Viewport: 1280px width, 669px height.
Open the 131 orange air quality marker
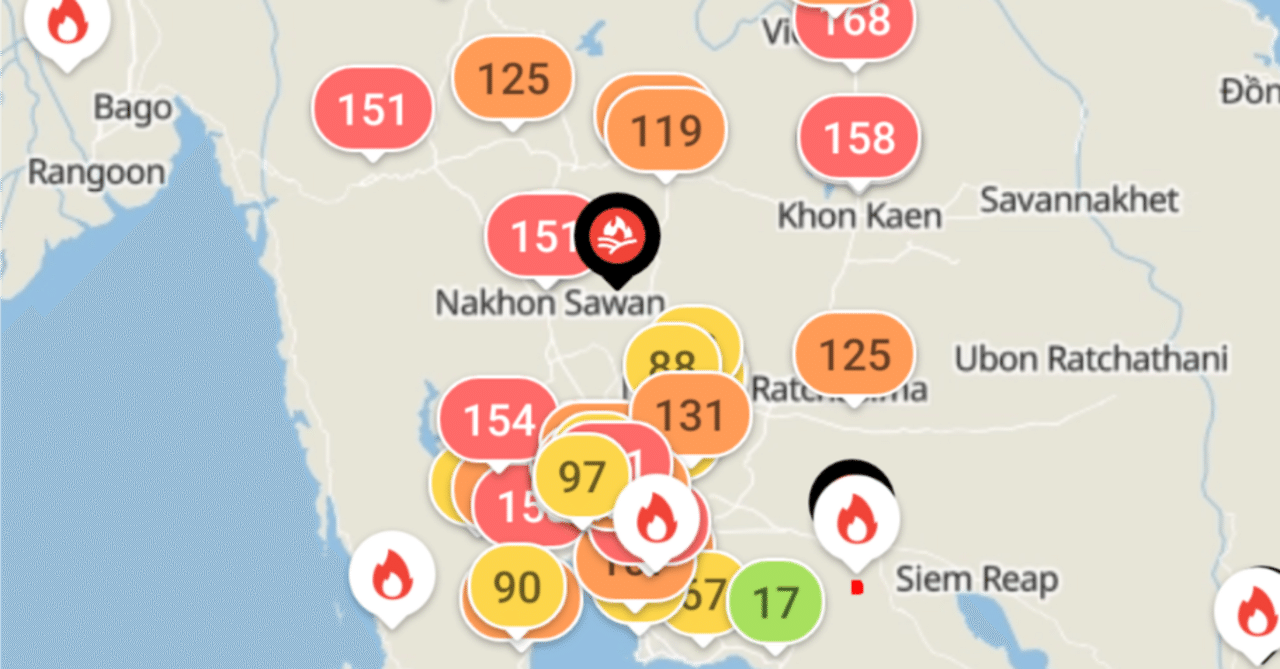pyautogui.click(x=691, y=414)
